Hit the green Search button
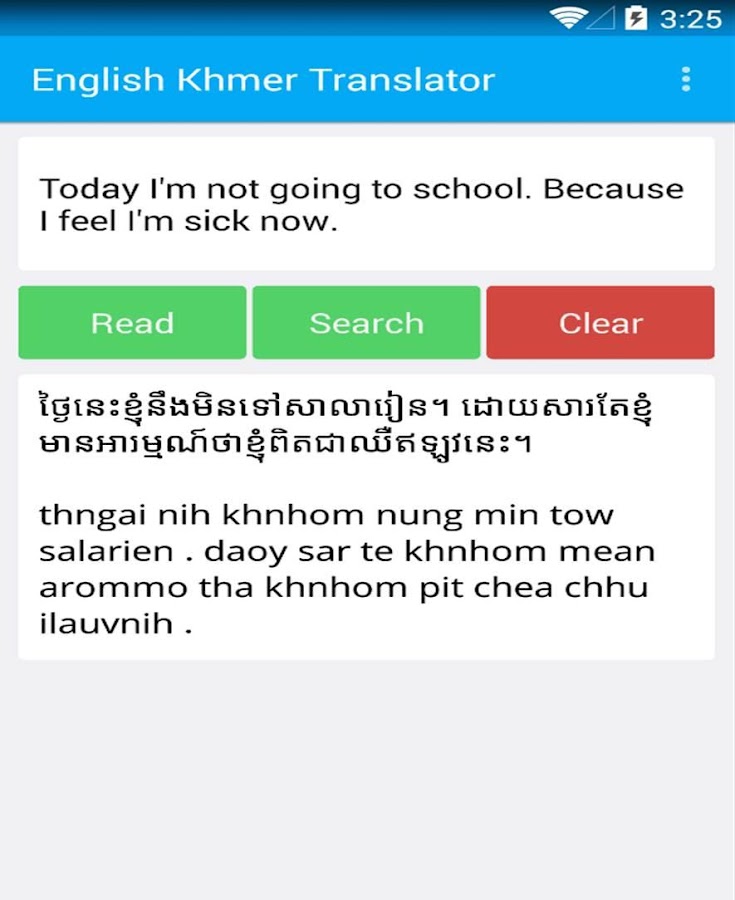Screen dimensions: 735x900 coord(366,323)
